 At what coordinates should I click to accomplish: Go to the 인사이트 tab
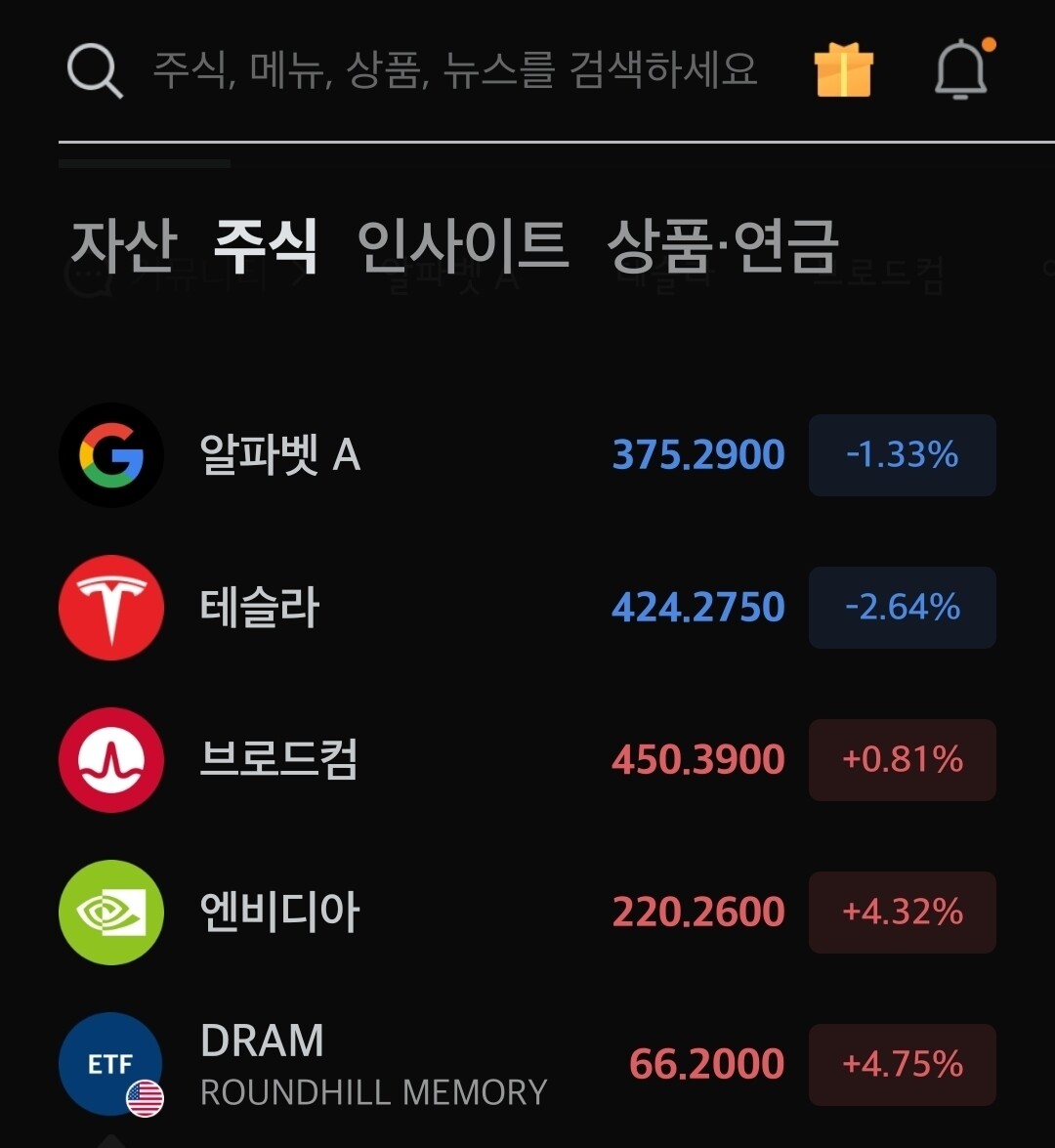point(462,247)
